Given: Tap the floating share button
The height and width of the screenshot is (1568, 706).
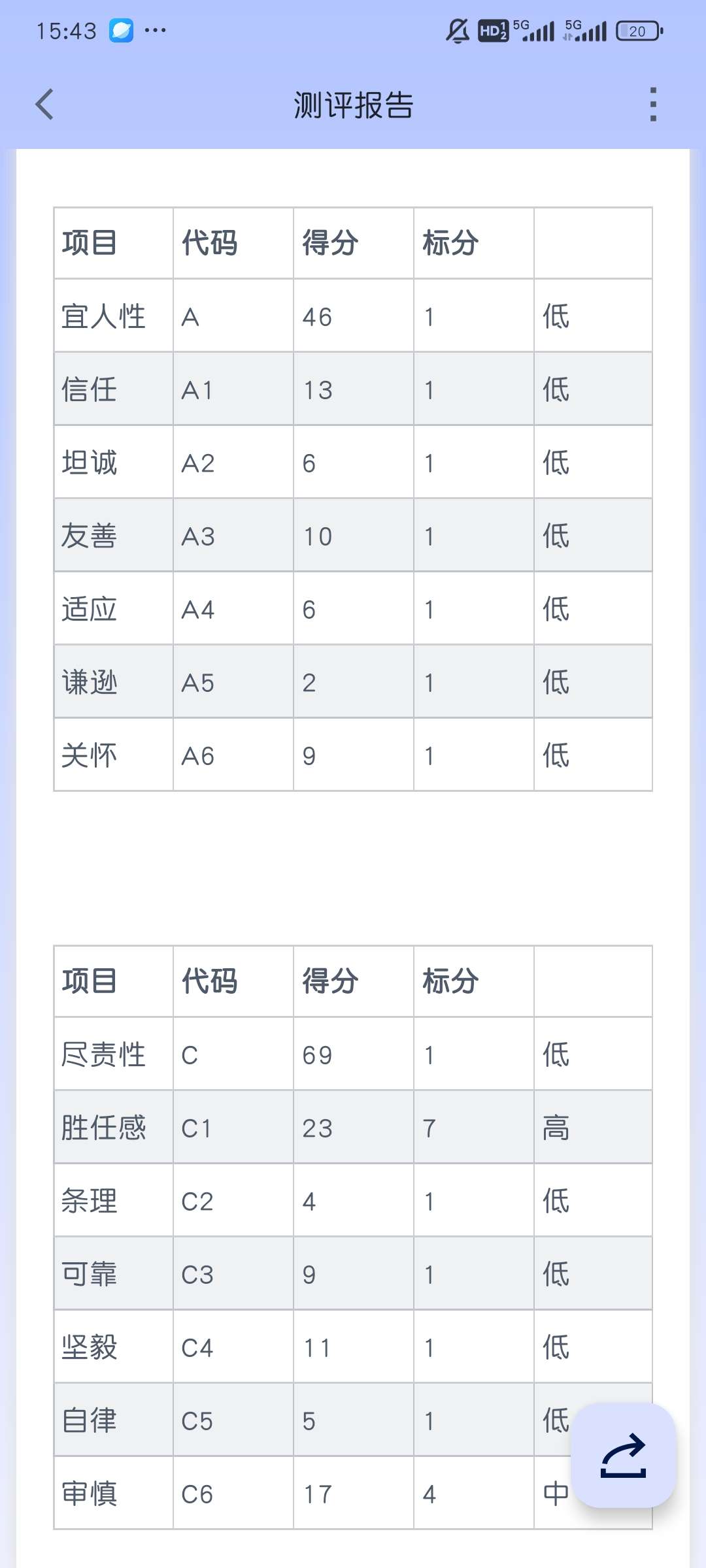Looking at the screenshot, I should pyautogui.click(x=624, y=1456).
